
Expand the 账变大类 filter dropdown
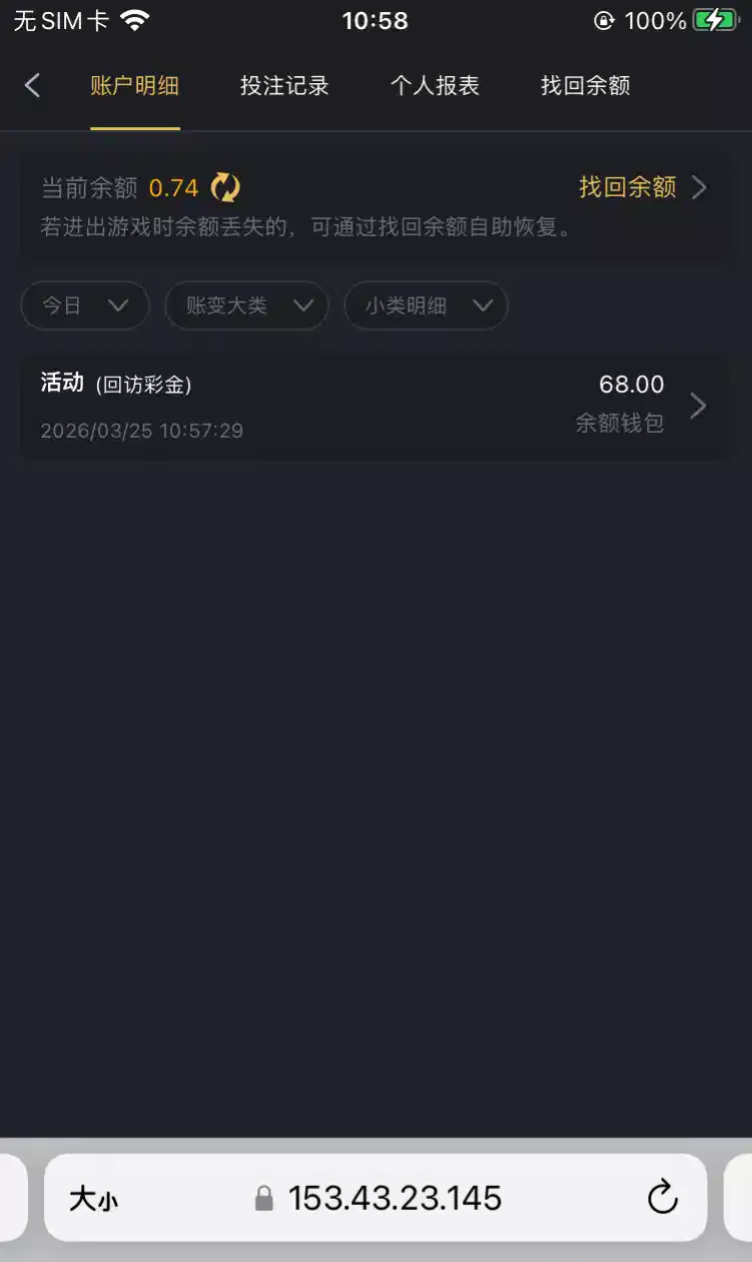tap(246, 306)
